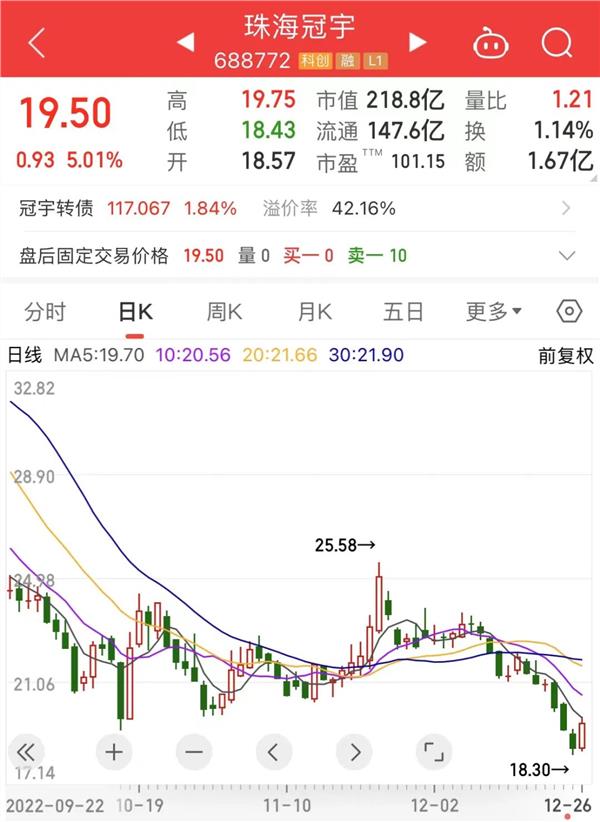Move the chart to earlier dates
This screenshot has height=822, width=600.
pyautogui.click(x=273, y=751)
